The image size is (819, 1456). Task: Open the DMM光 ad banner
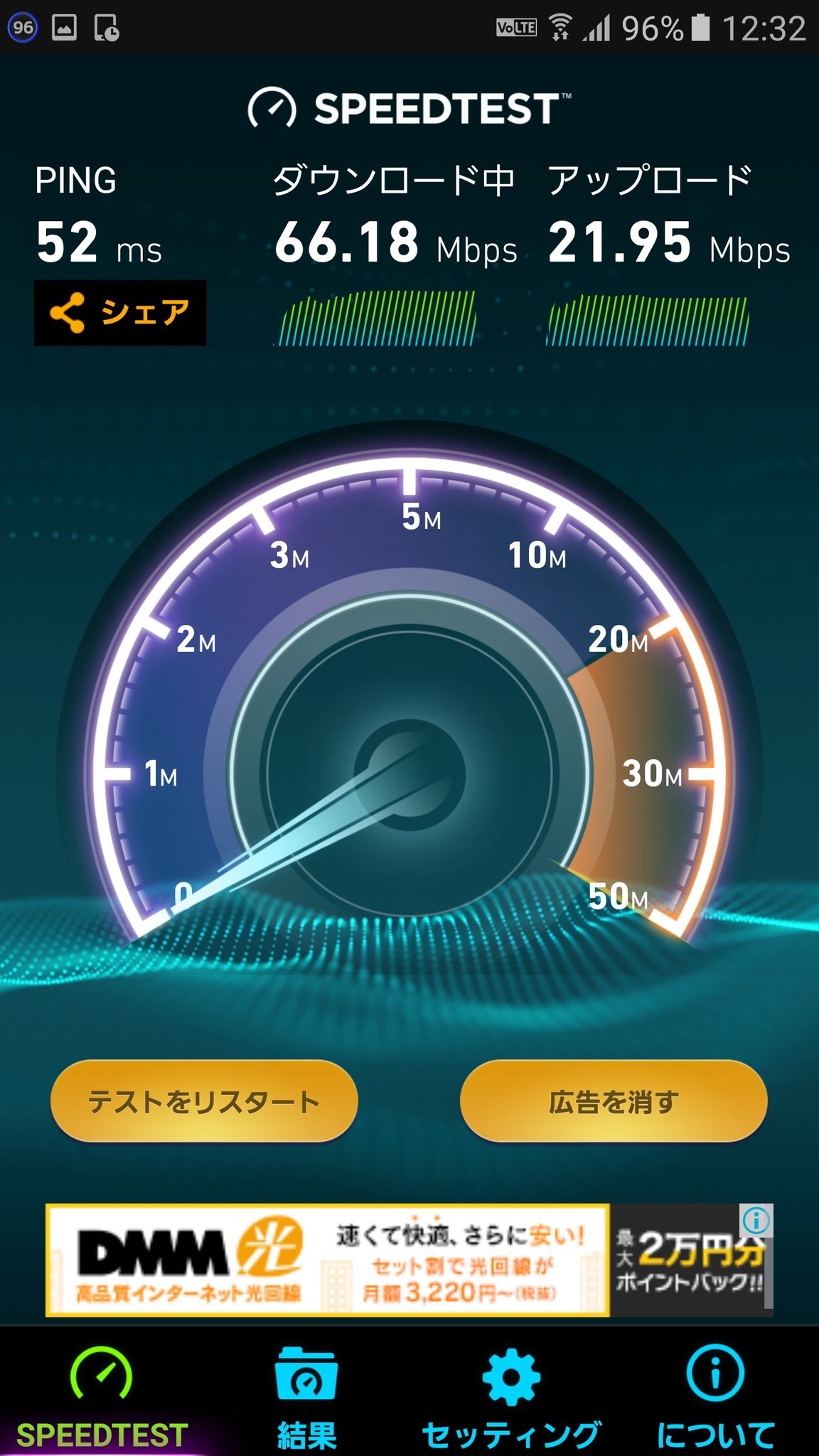[x=327, y=1260]
